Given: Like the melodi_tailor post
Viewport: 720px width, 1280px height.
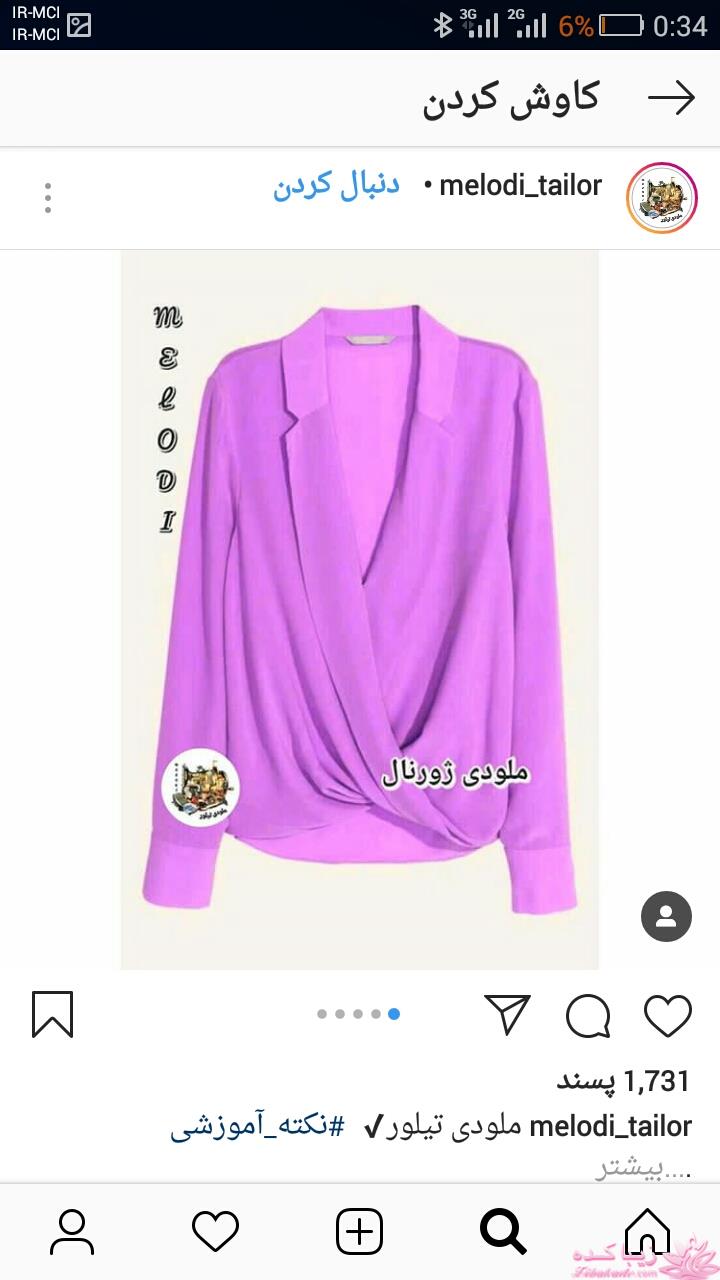Looking at the screenshot, I should (668, 1015).
